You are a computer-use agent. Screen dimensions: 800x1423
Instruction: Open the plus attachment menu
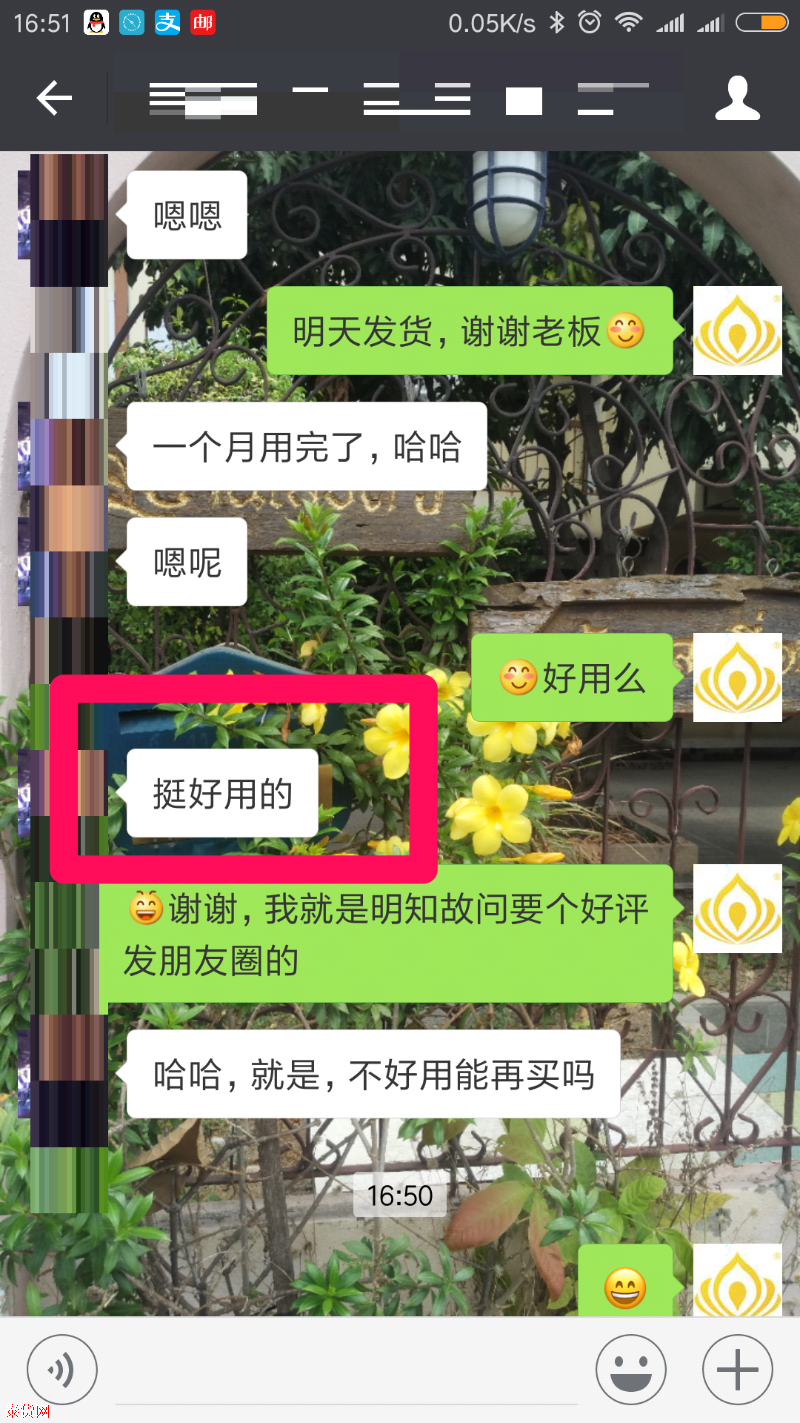click(x=738, y=1370)
